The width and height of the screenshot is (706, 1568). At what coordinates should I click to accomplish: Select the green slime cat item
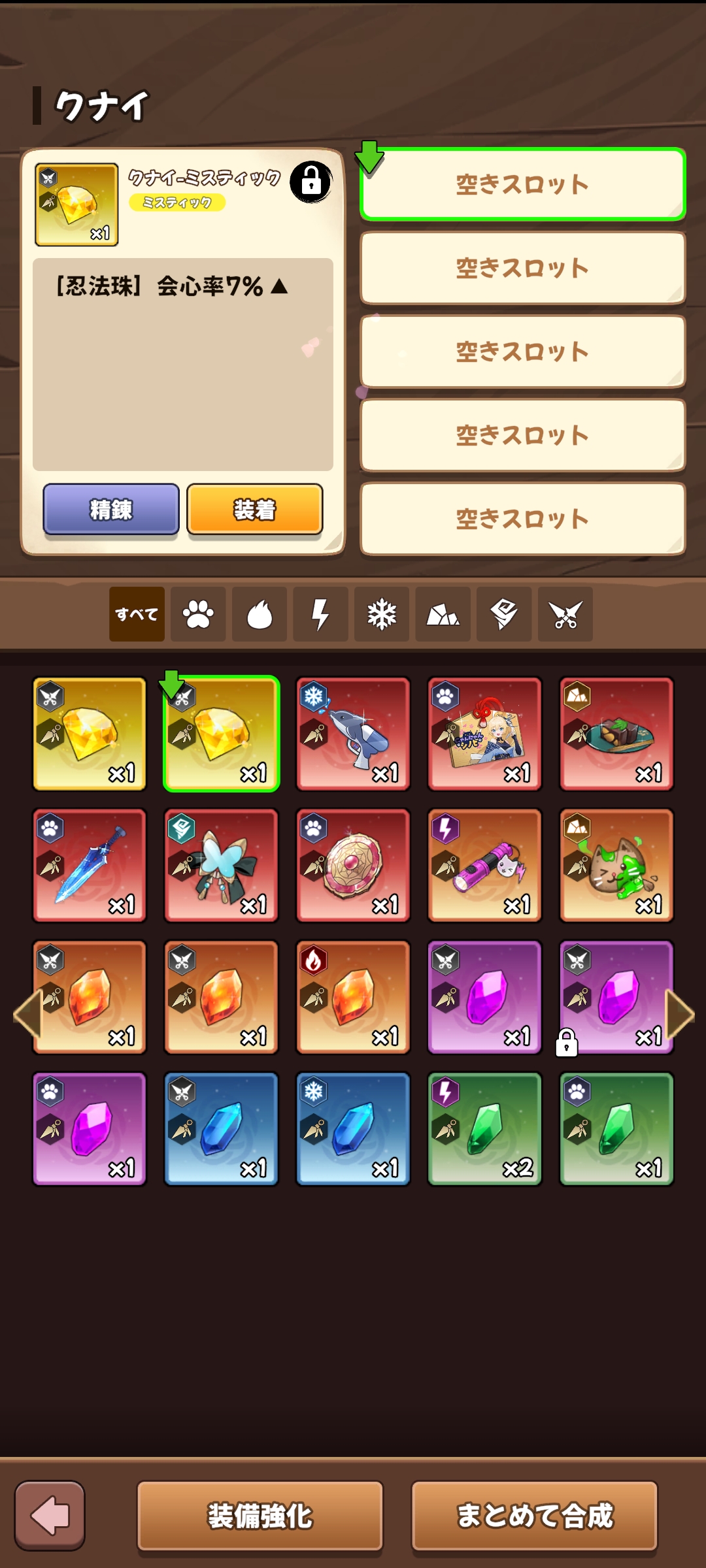(x=616, y=866)
